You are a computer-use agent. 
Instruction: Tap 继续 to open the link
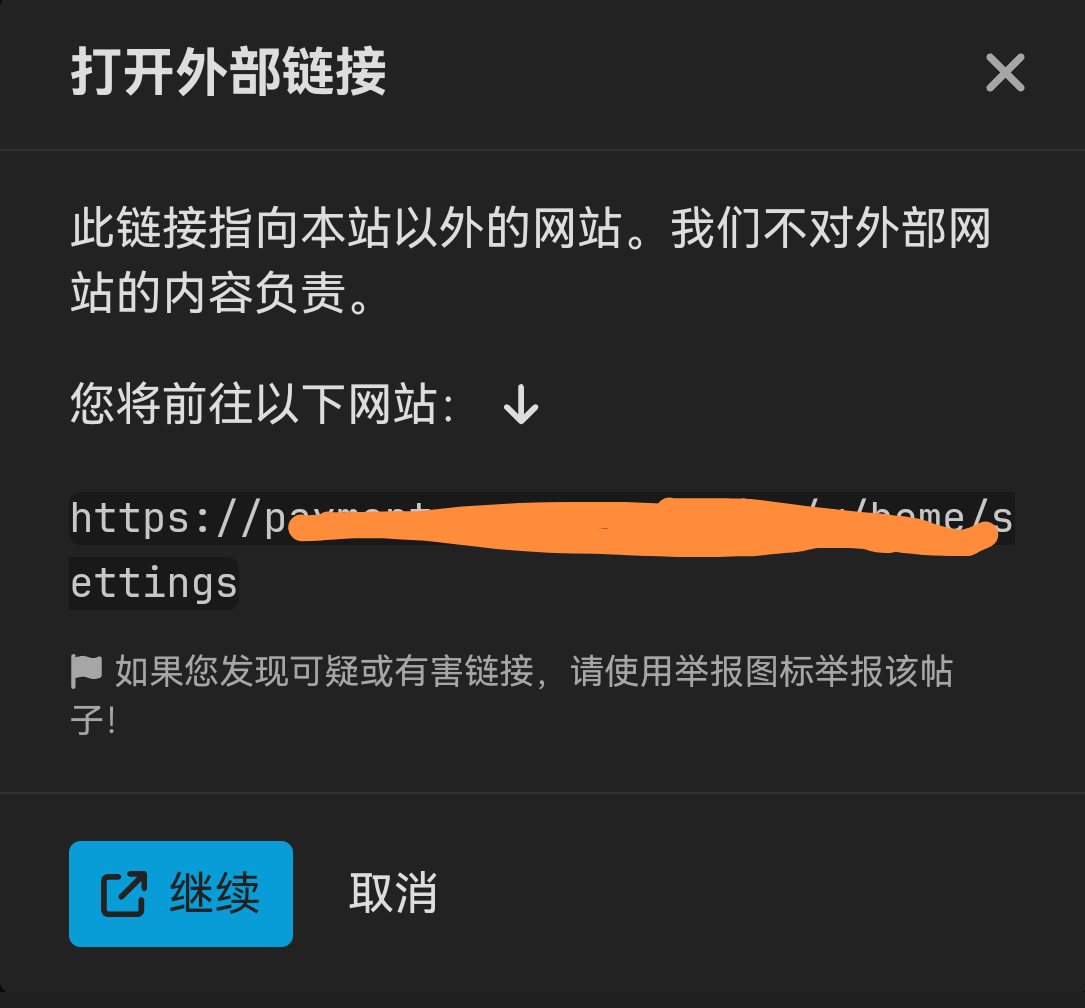coord(181,893)
